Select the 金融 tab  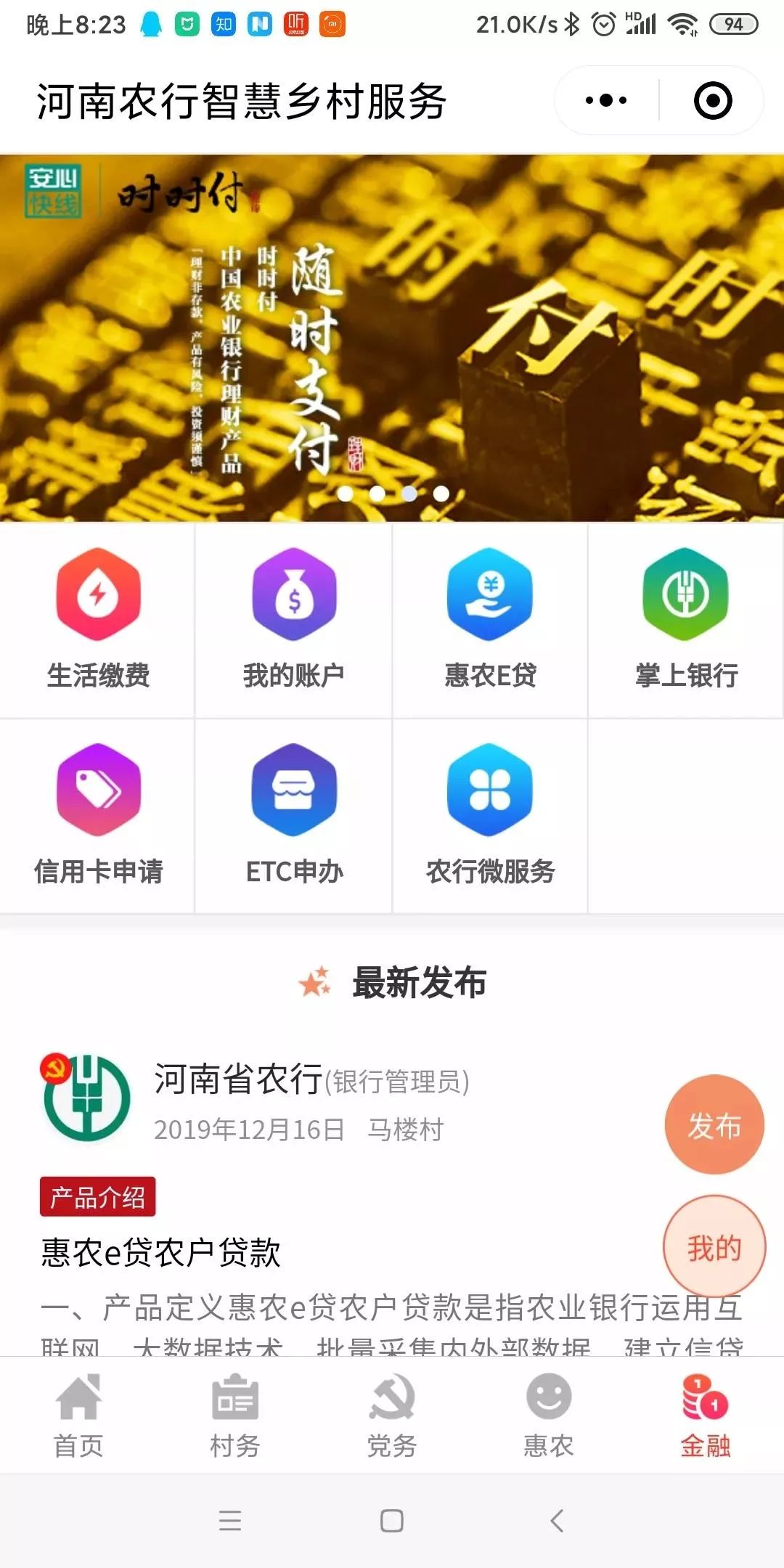[x=706, y=1416]
